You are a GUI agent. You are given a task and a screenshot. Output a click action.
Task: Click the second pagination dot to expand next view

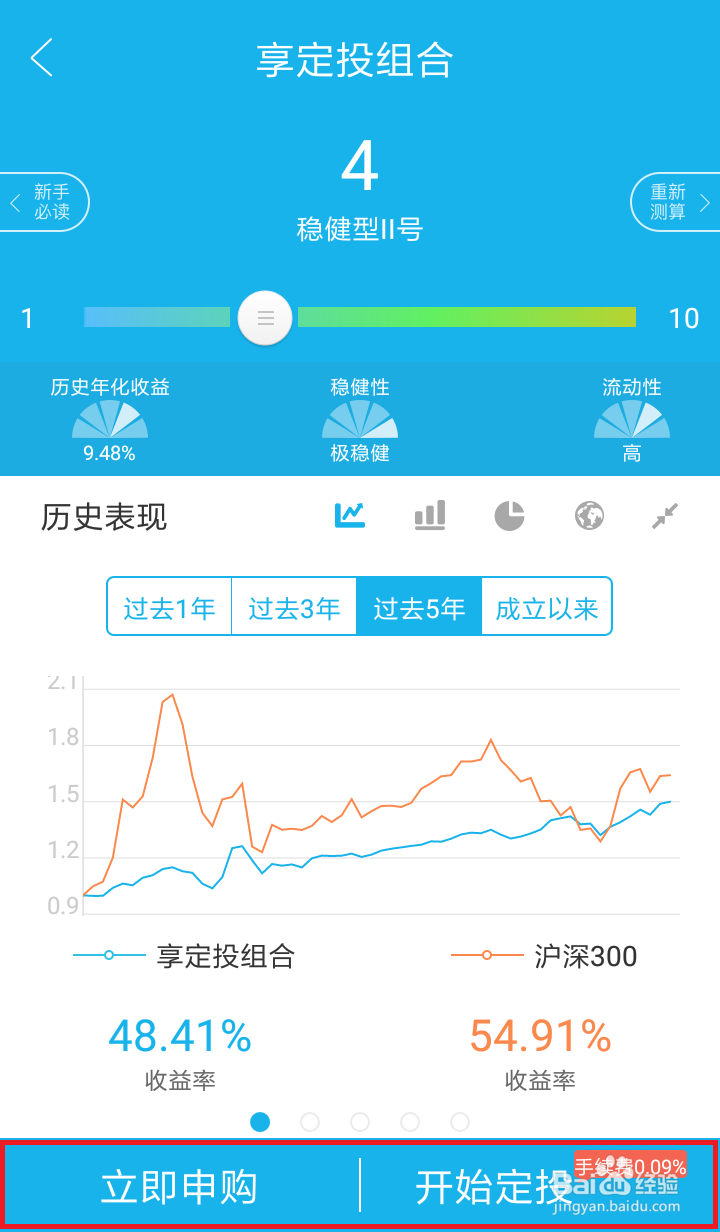pyautogui.click(x=310, y=1123)
